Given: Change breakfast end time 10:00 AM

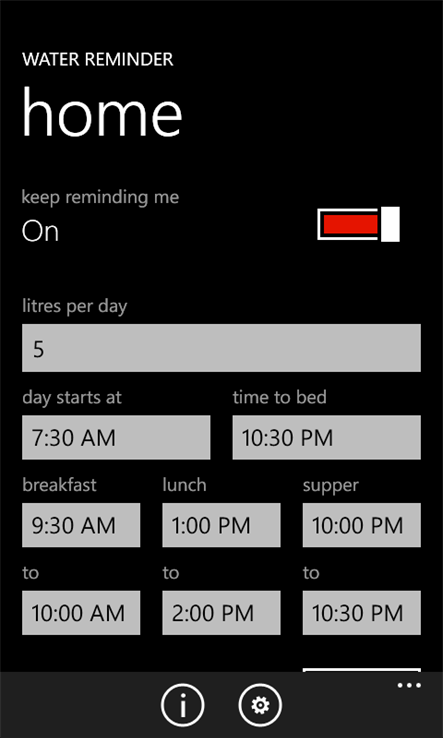Looking at the screenshot, I should point(81,613).
